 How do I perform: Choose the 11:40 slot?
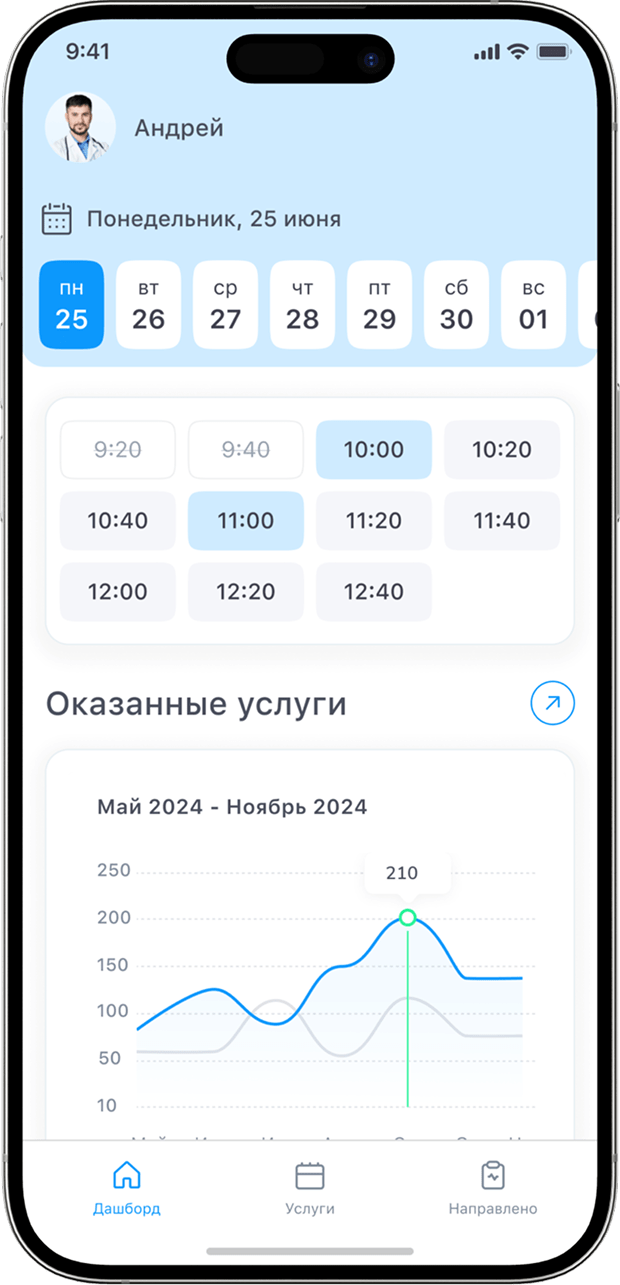point(501,521)
